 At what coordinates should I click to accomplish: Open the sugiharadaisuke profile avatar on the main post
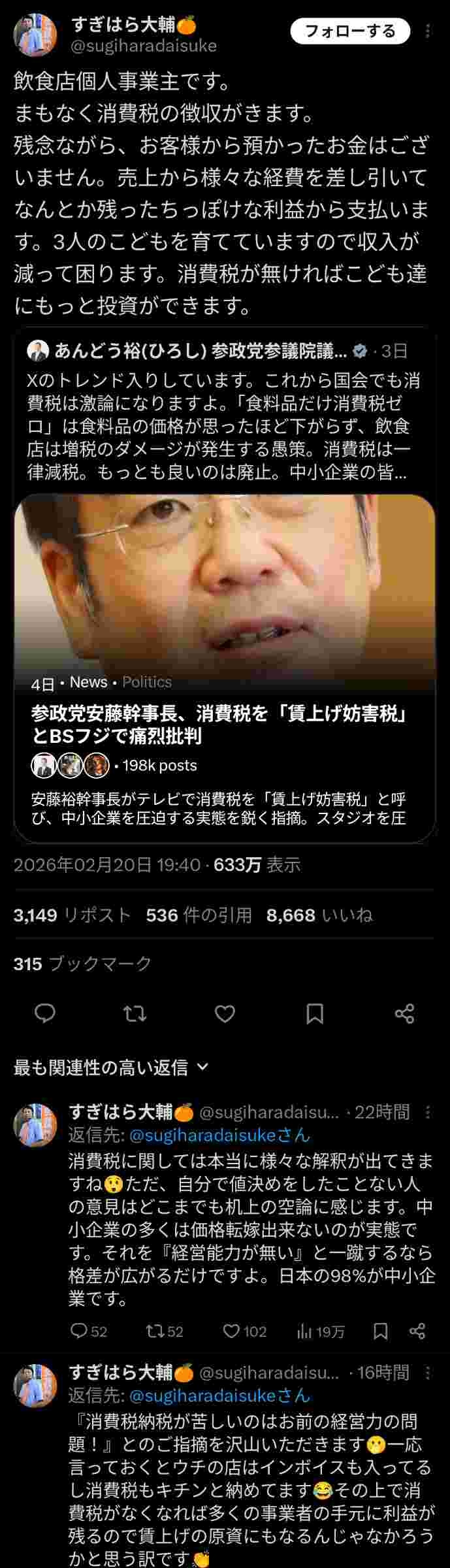click(x=35, y=35)
